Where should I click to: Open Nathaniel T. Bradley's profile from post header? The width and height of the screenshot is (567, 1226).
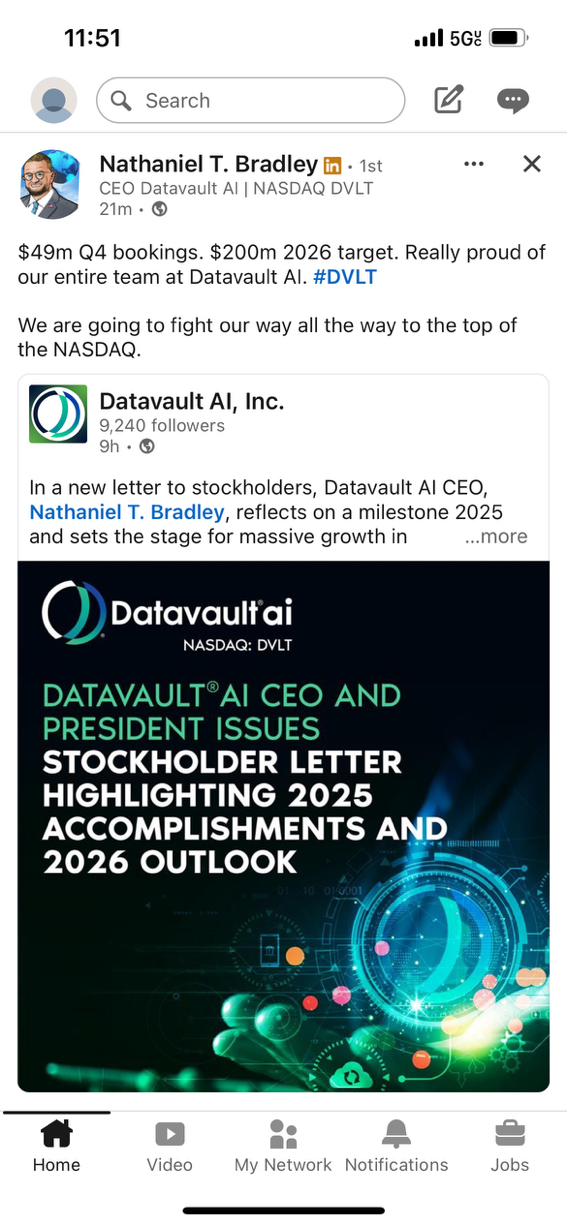[x=209, y=164]
